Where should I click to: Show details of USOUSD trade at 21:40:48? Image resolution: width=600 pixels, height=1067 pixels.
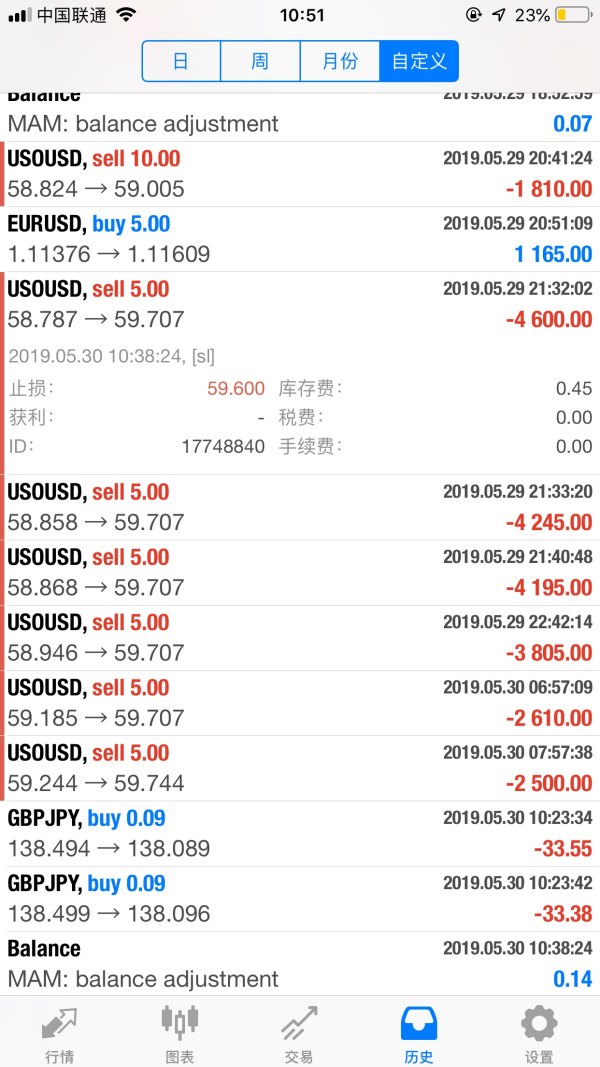click(300, 572)
